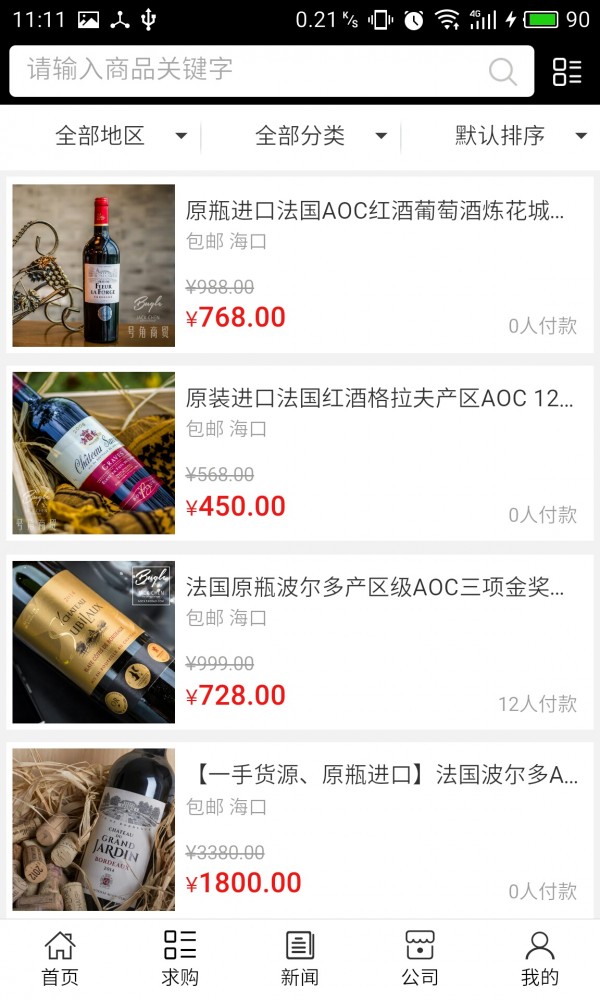Expand the 全部地区 region filter

pos(120,136)
